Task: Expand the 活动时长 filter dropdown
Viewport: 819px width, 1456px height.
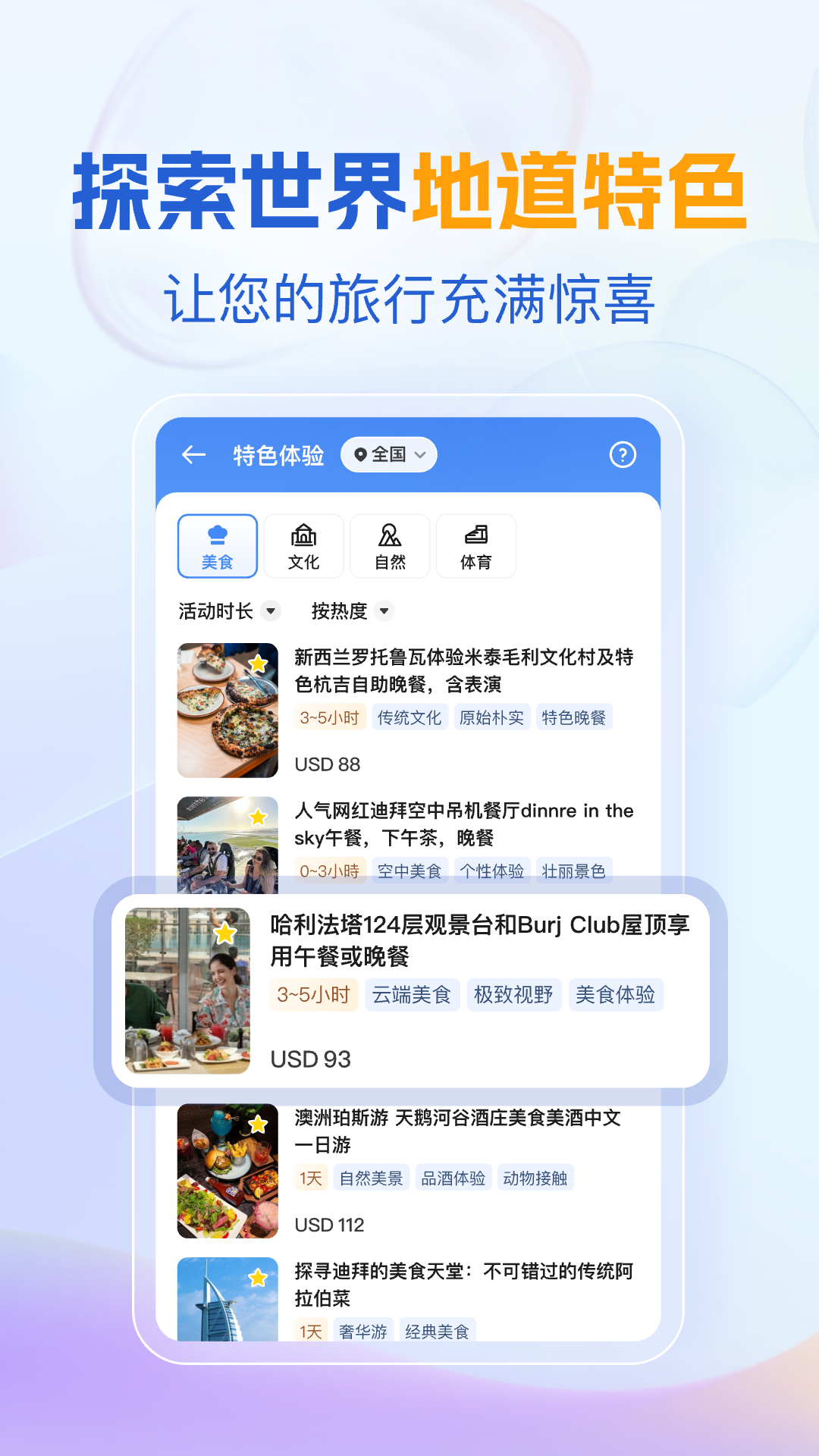Action: [x=226, y=611]
